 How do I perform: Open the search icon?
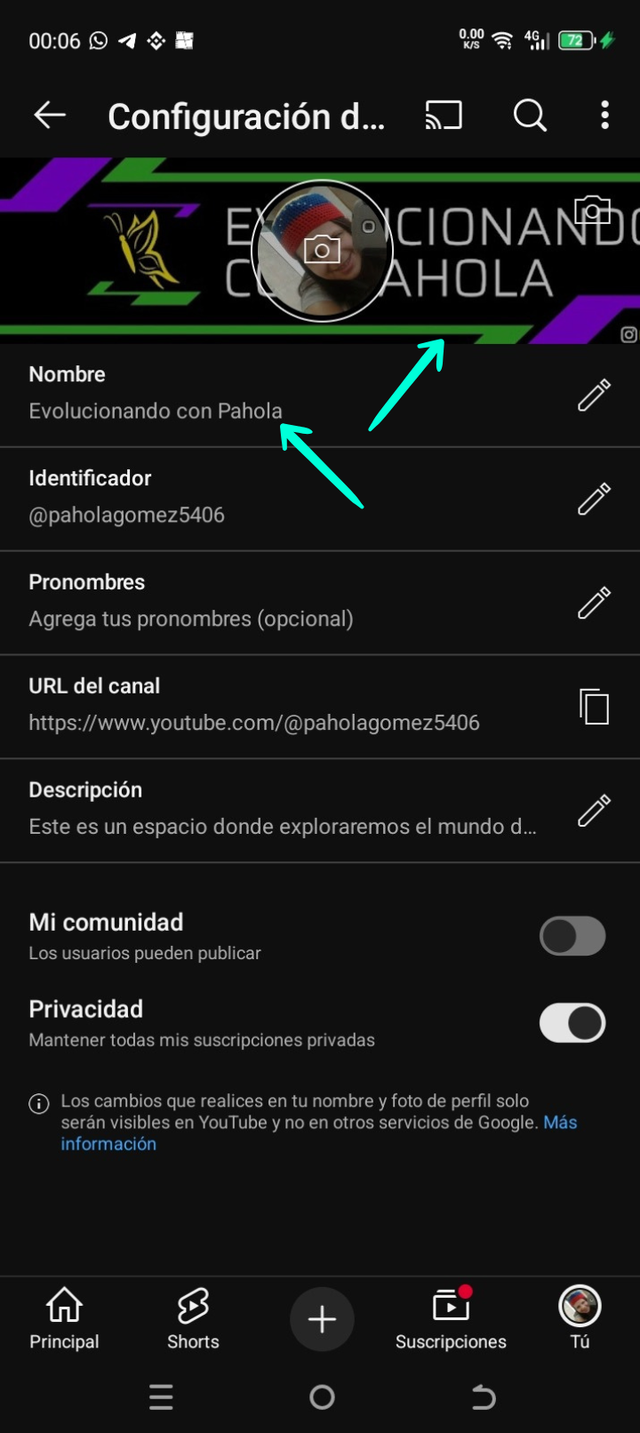pos(530,116)
